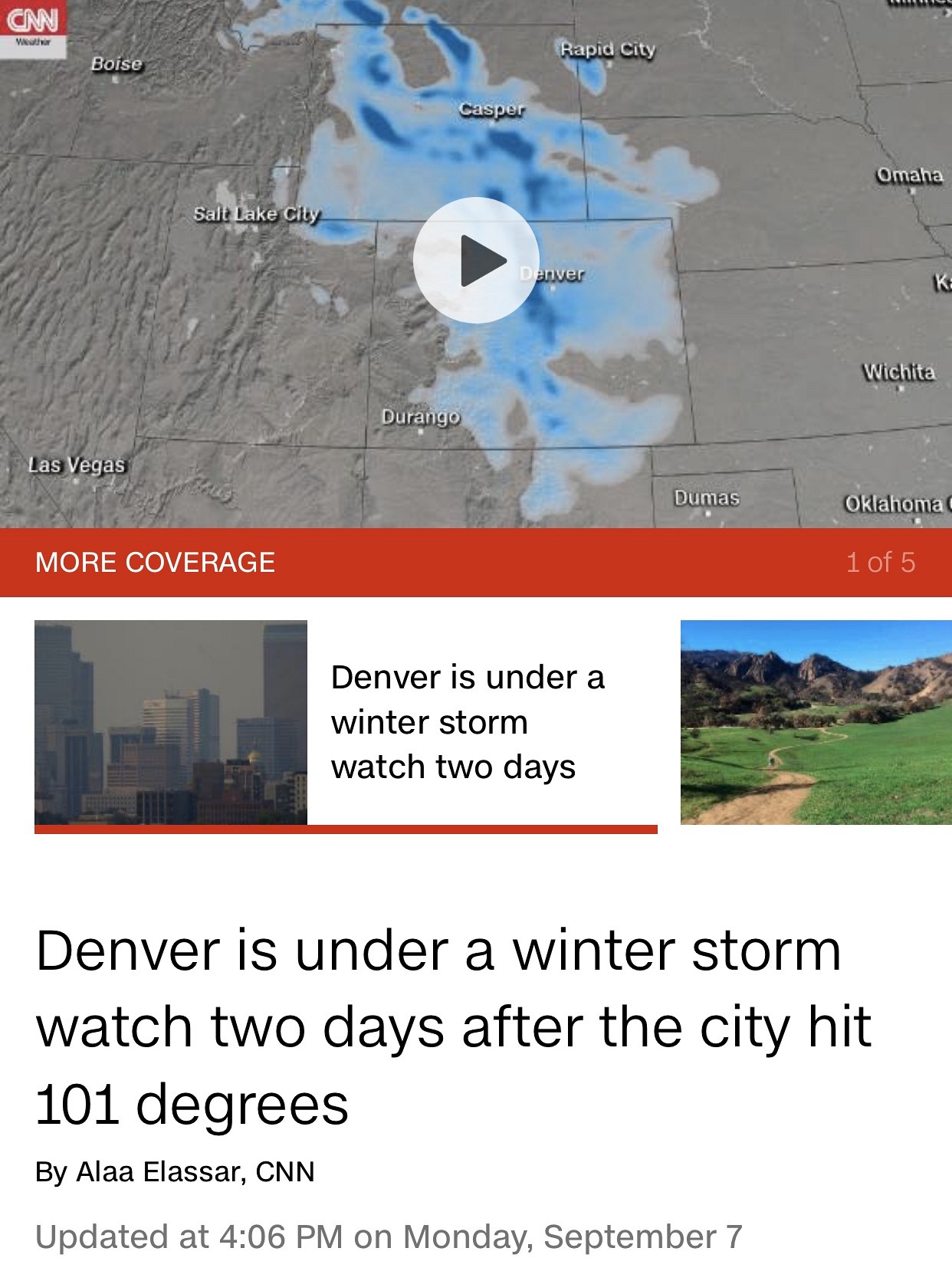Open the green hillside trail story card
Image resolution: width=952 pixels, height=1271 pixels.
pyautogui.click(x=816, y=722)
